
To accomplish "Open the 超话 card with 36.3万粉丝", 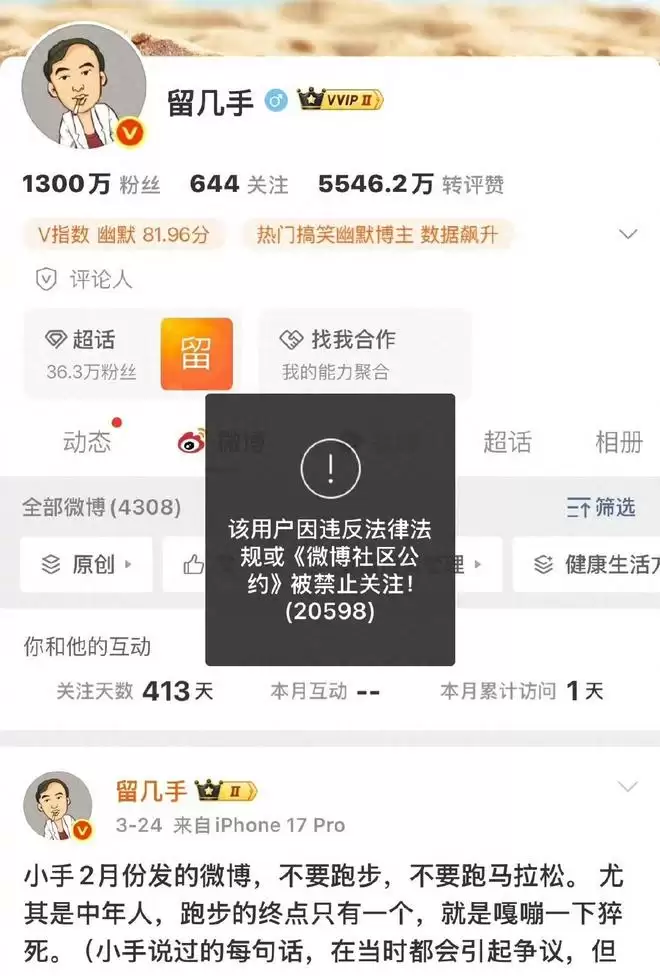I will 128,355.
